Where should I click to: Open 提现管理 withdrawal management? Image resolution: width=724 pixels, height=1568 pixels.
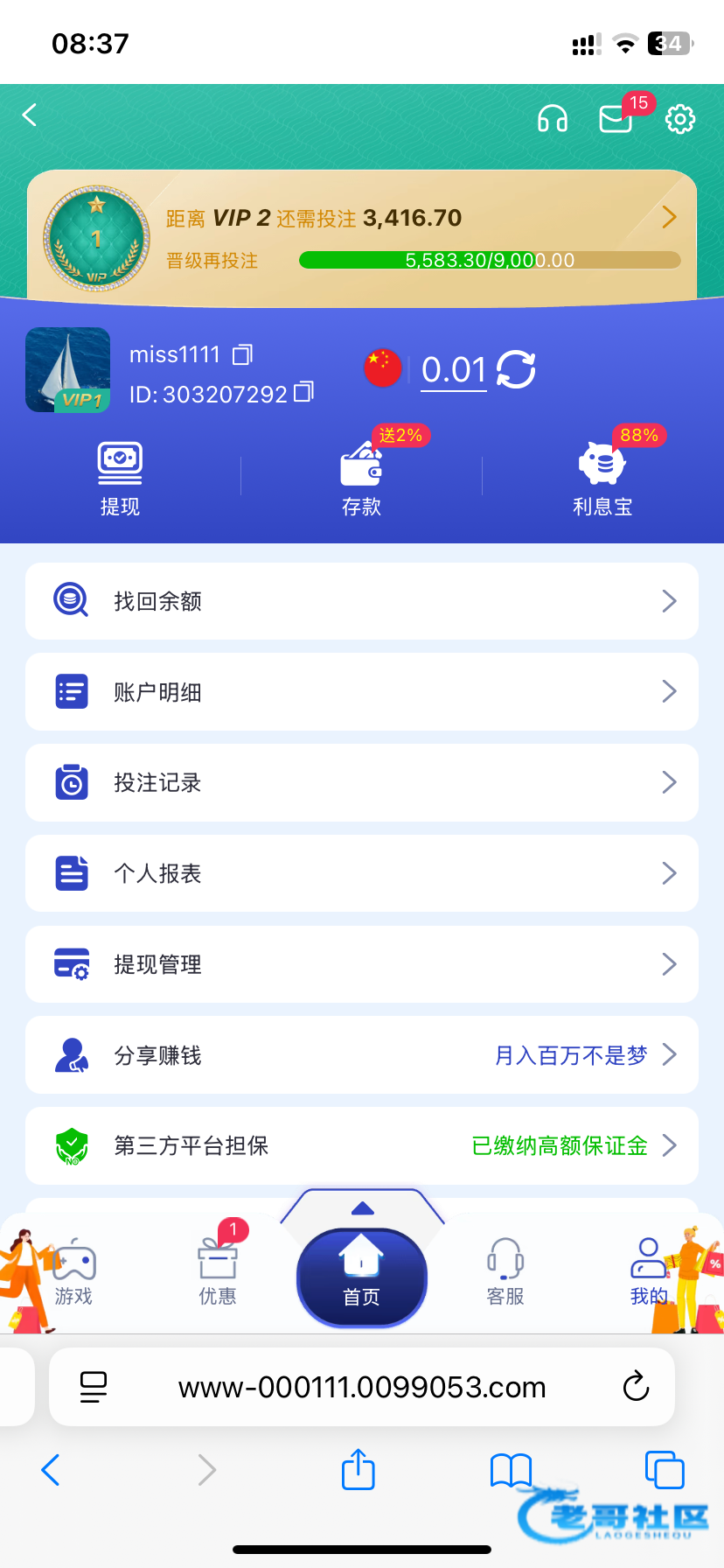tap(362, 964)
